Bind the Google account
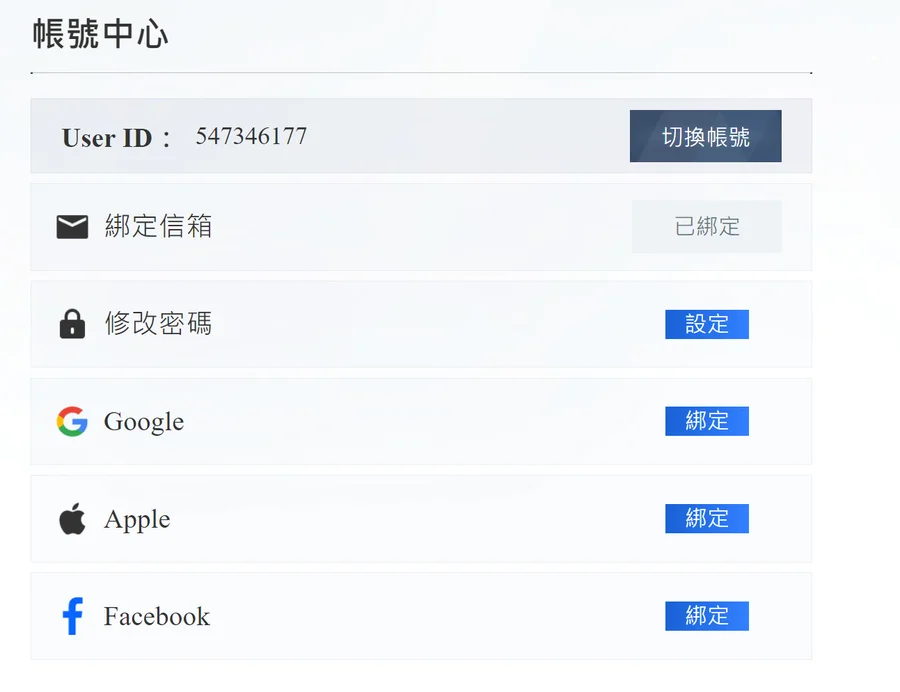This screenshot has width=900, height=692. (707, 421)
